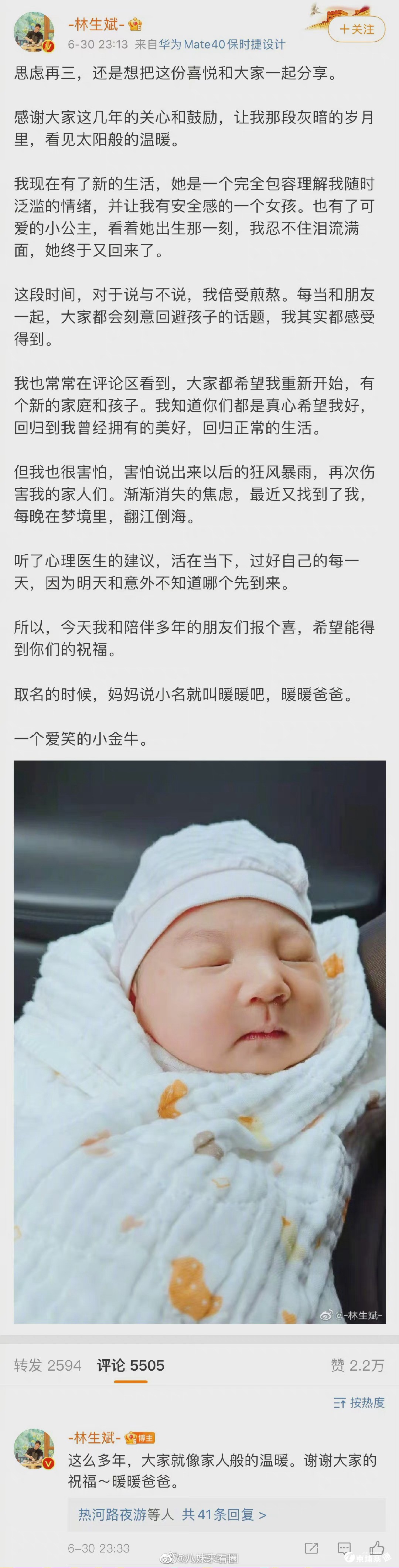399x1568 pixels.
Task: Open the 共41条回复 replies link
Action: pos(224,1514)
